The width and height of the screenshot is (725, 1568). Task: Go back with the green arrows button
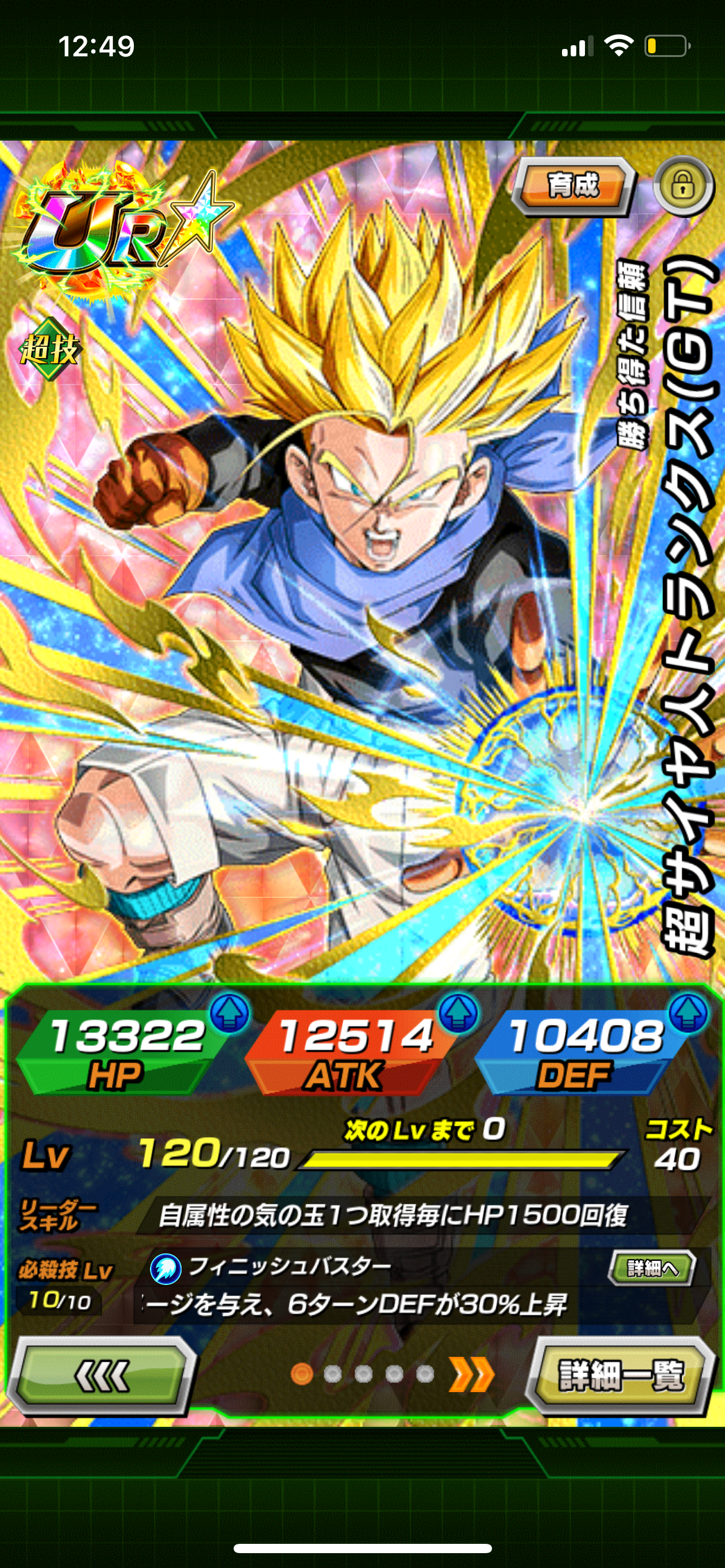(x=102, y=1375)
